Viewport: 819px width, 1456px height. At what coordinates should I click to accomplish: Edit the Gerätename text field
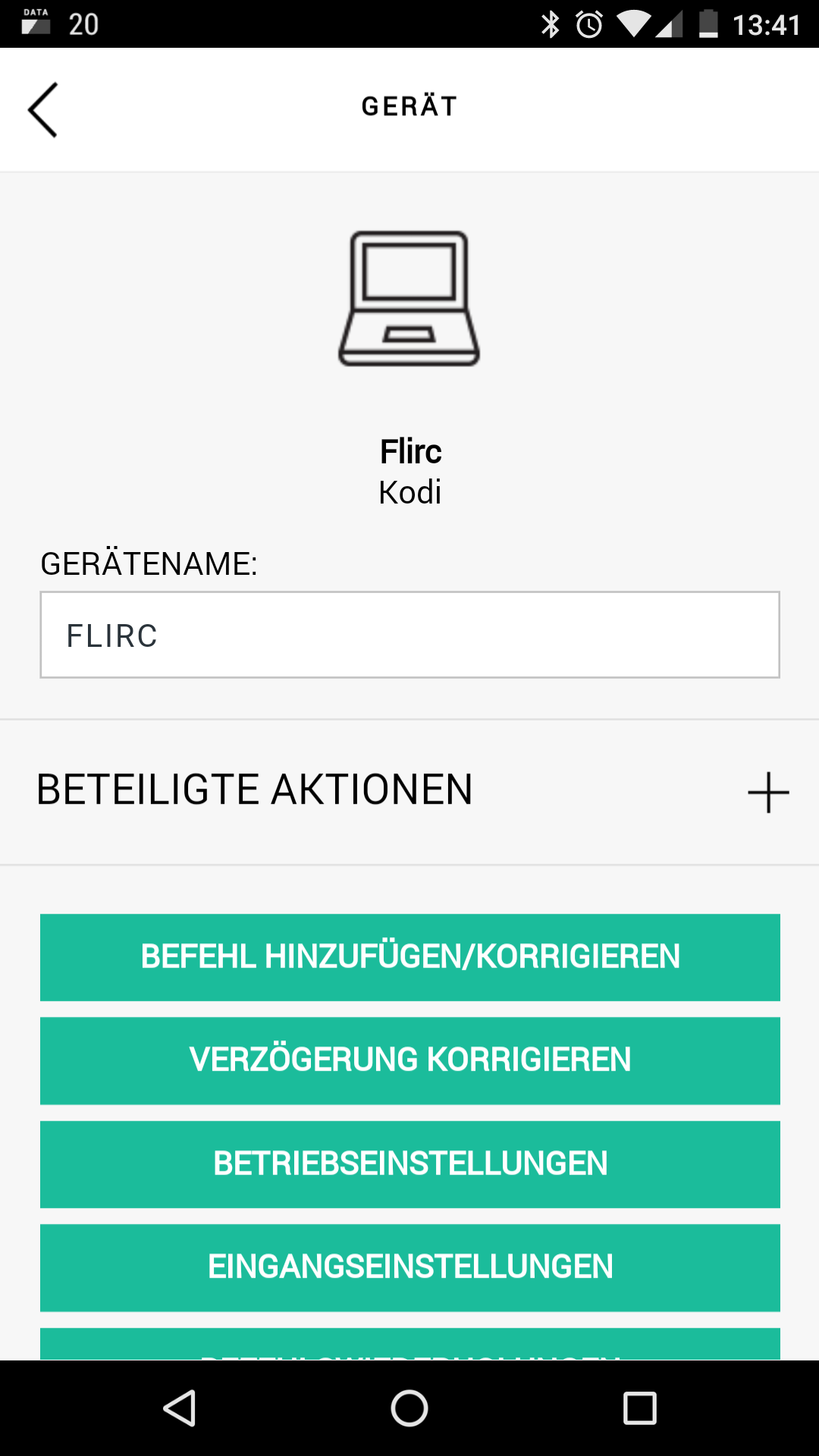[409, 635]
